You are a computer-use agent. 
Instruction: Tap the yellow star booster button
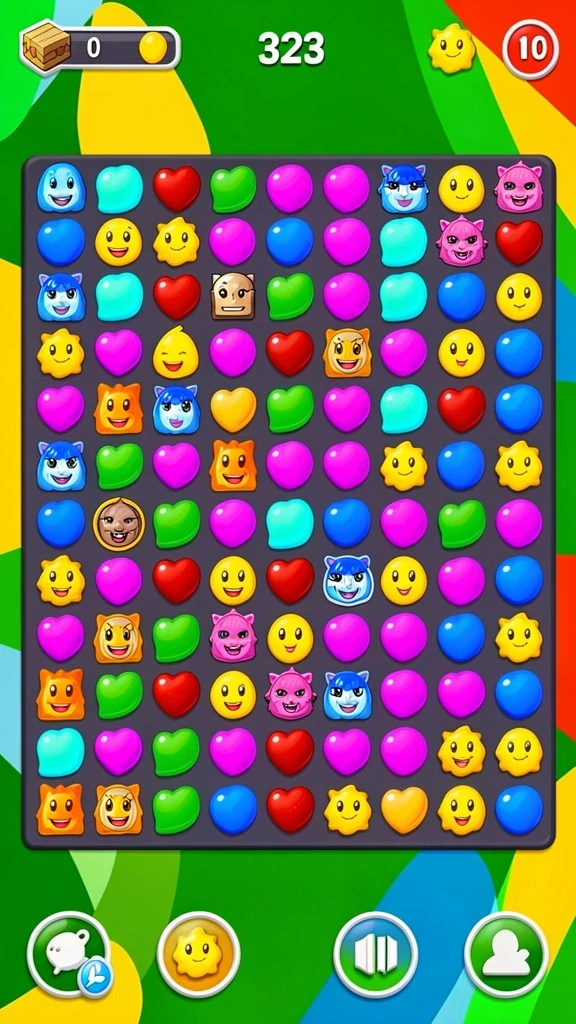tap(199, 953)
